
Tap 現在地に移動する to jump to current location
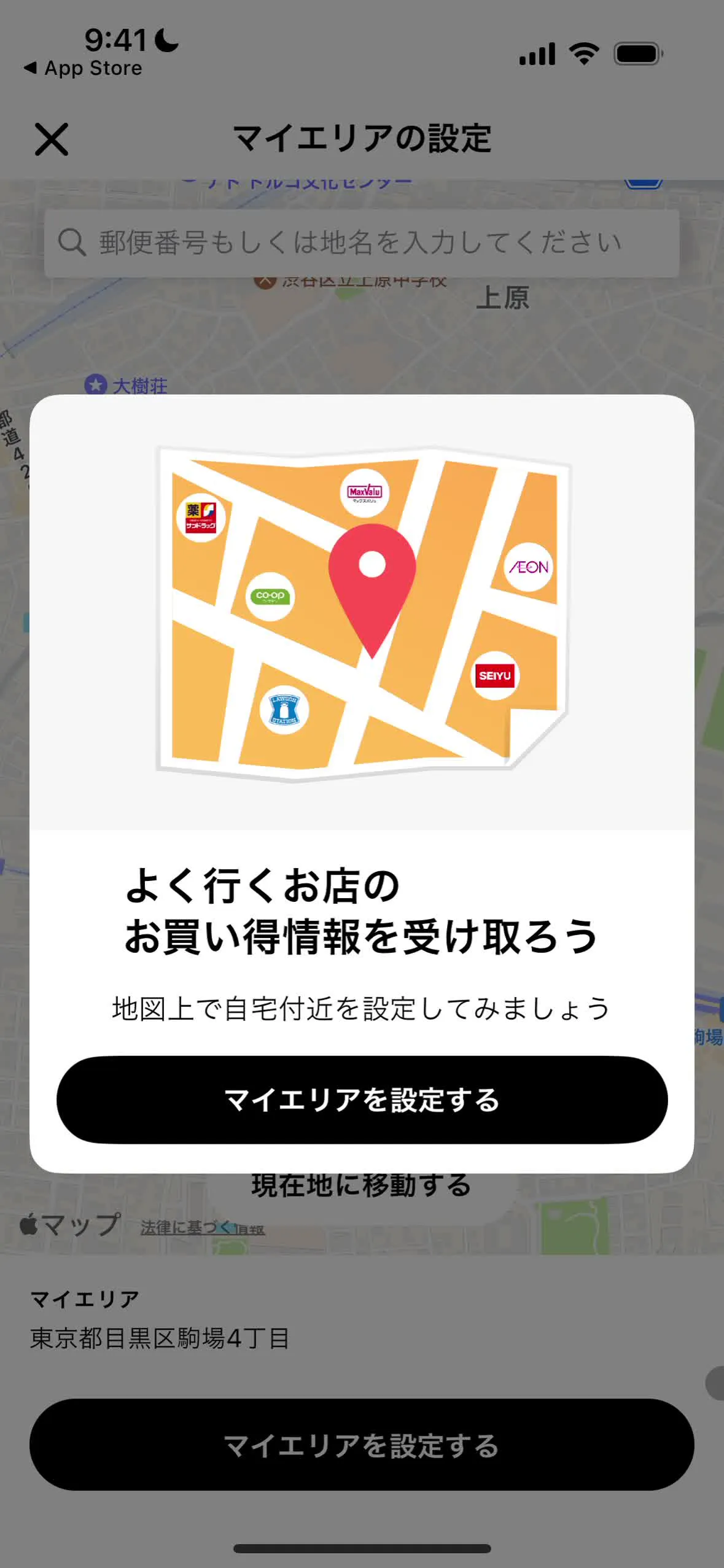click(x=361, y=1186)
